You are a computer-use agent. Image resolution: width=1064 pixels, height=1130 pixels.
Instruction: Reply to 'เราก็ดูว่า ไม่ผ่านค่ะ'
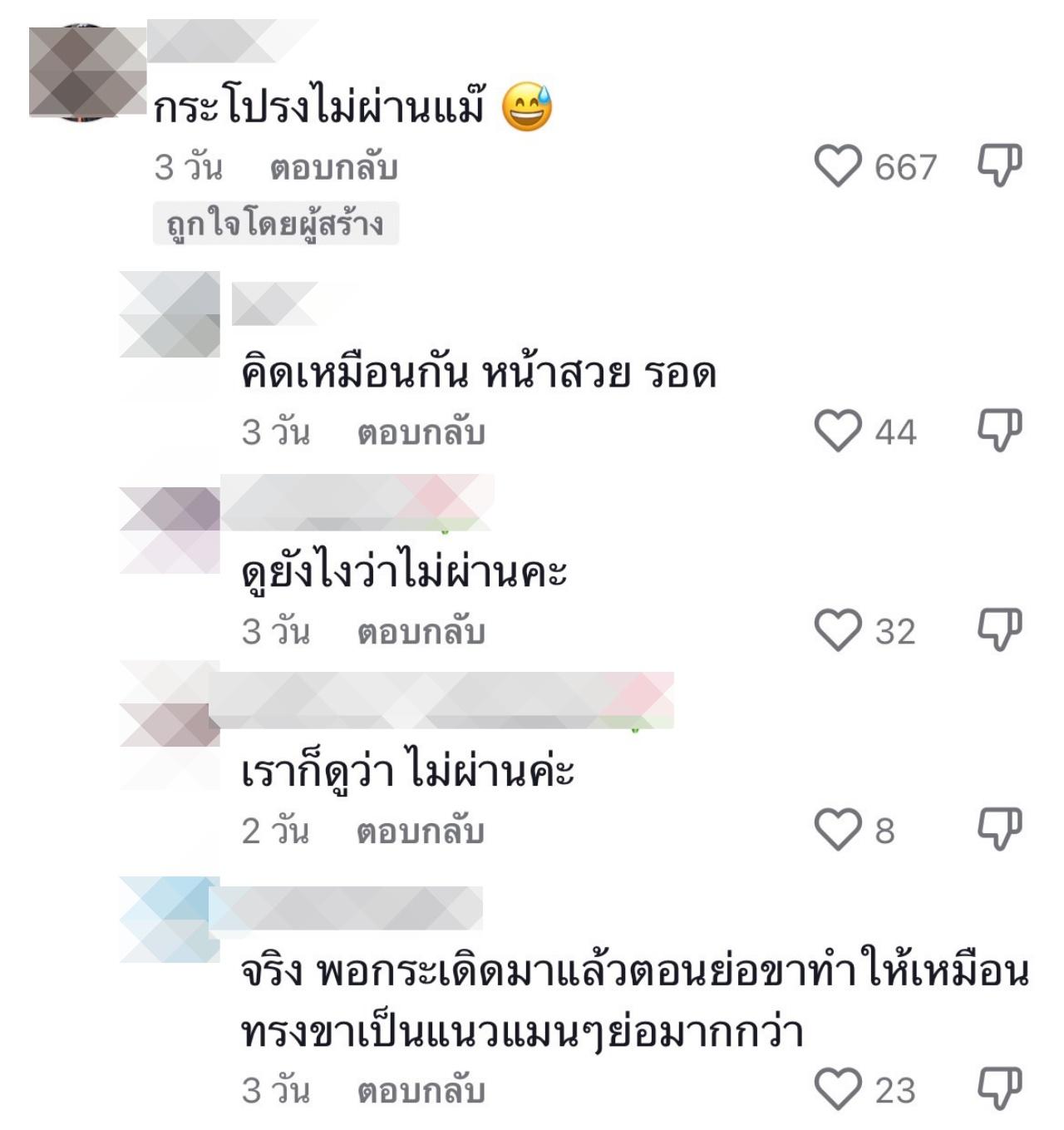421,831
